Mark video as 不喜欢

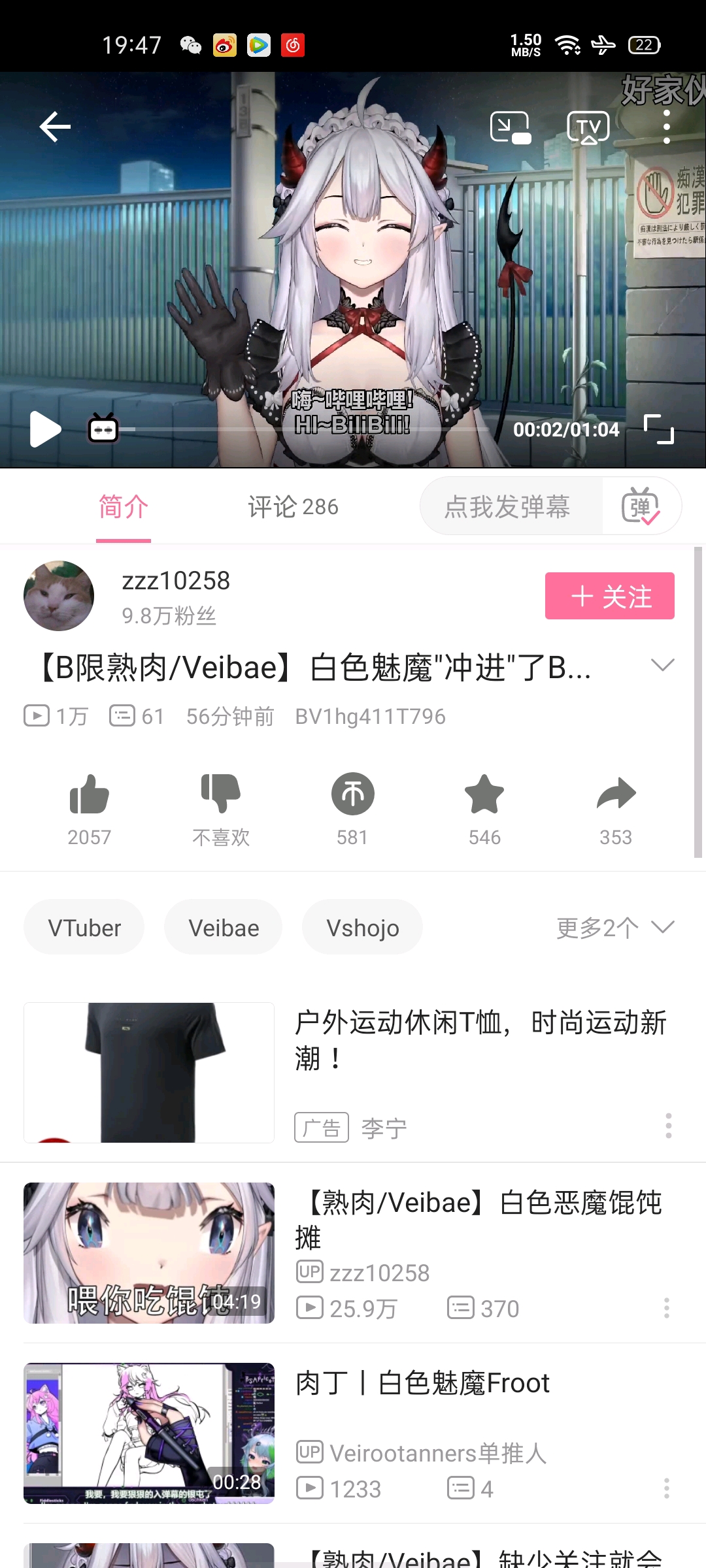coord(221,794)
